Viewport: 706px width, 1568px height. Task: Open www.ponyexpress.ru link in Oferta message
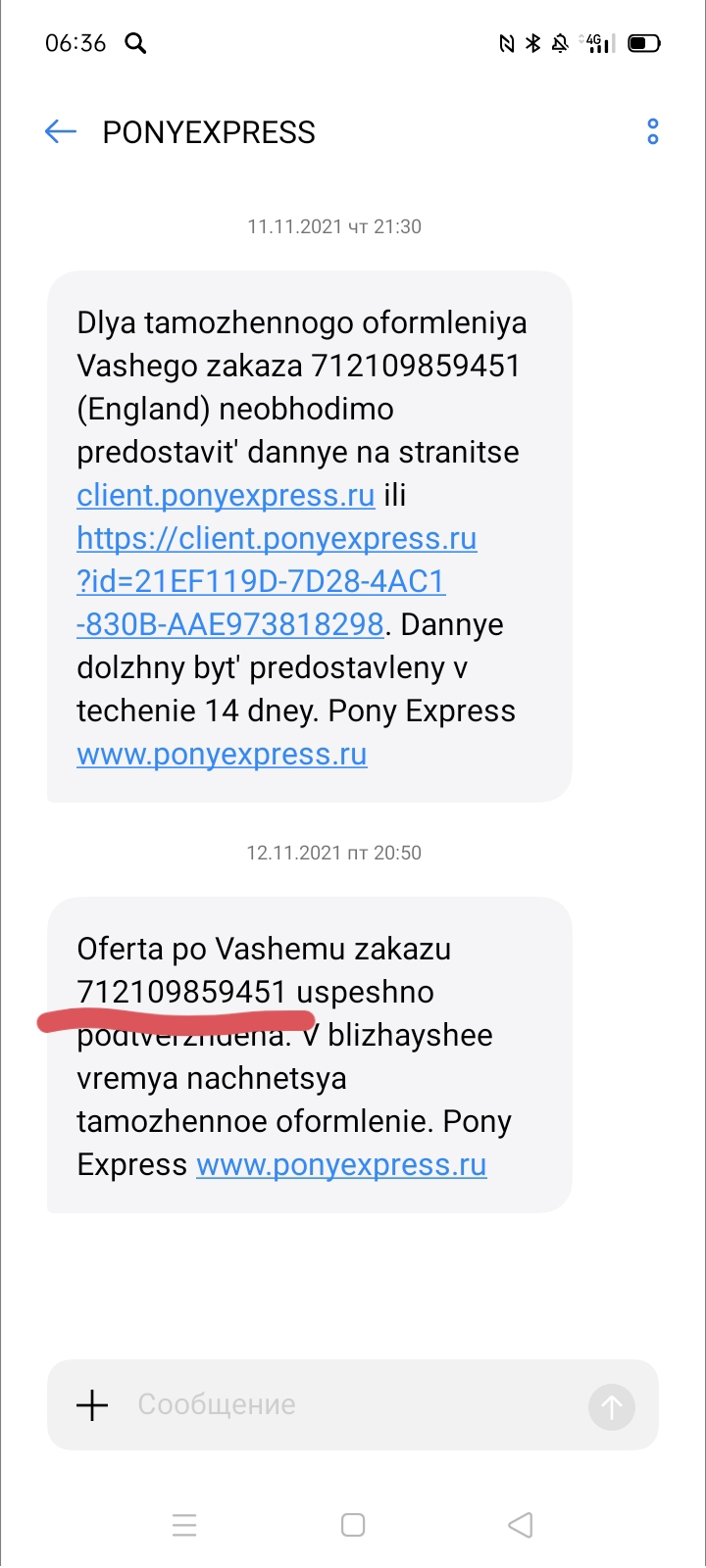pos(341,1164)
